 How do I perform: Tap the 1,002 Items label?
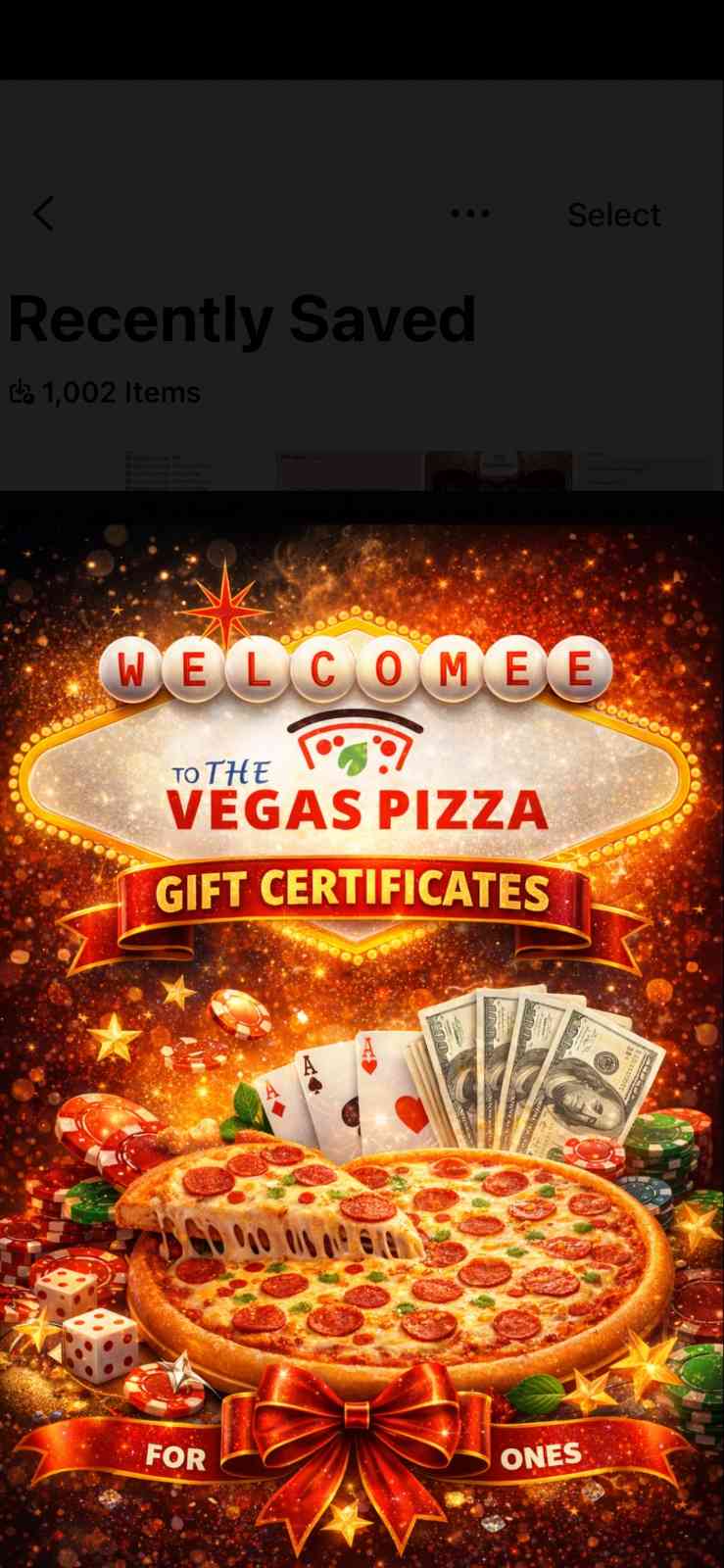pos(121,391)
